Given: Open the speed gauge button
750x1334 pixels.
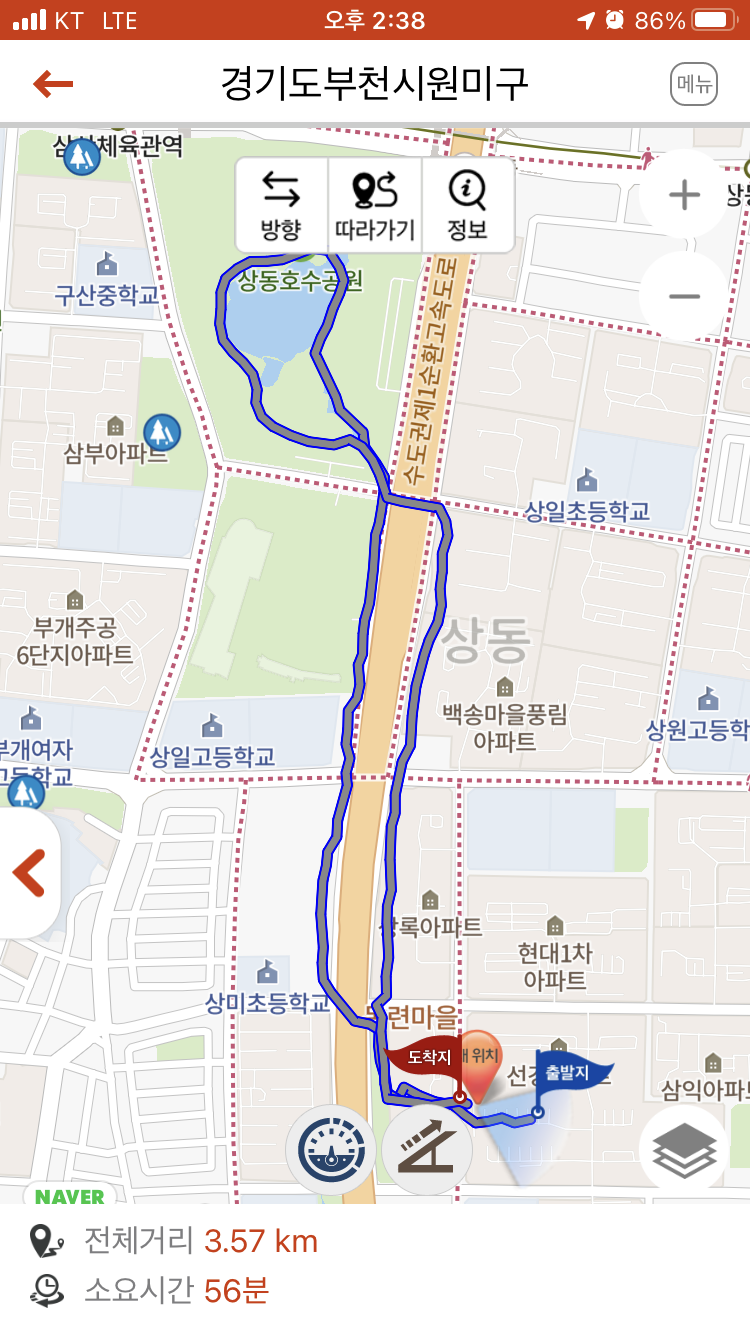Looking at the screenshot, I should pos(331,1149).
